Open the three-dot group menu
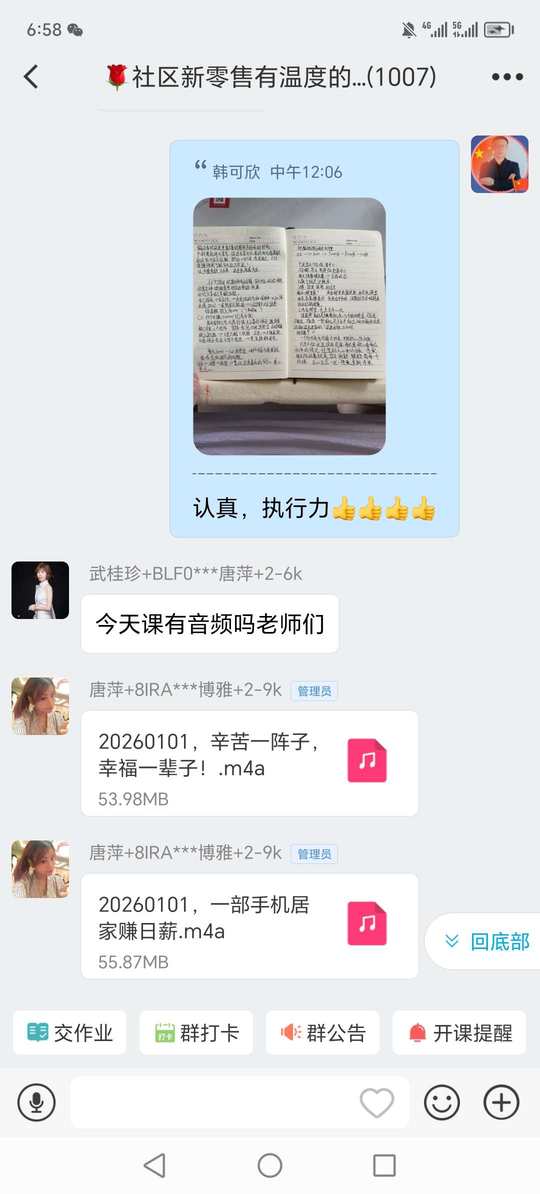Viewport: 540px width, 1194px height. click(x=507, y=77)
